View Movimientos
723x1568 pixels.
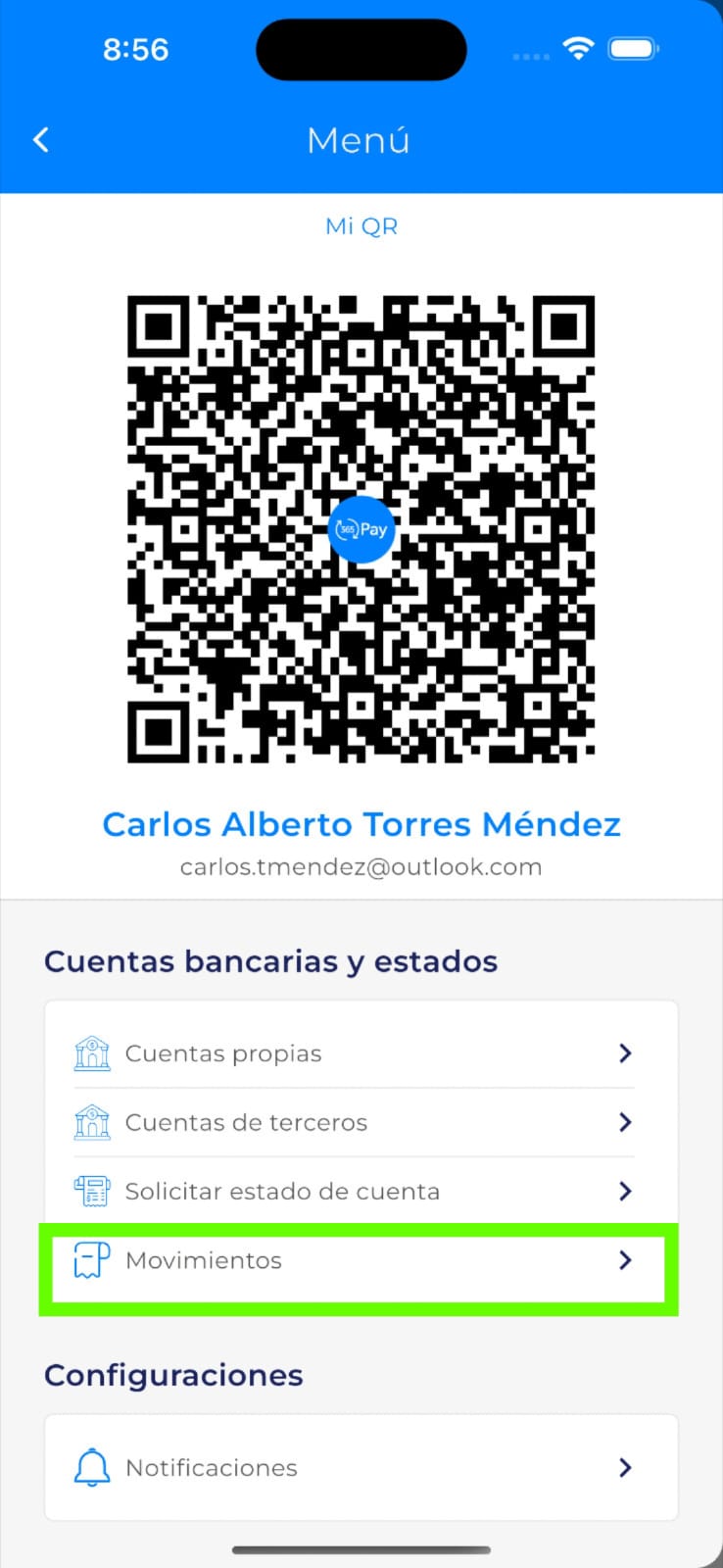(353, 1261)
